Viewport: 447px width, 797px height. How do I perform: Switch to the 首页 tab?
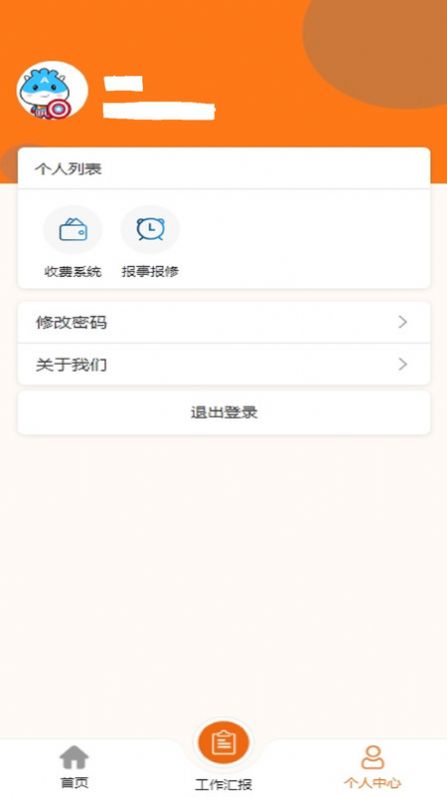point(74,767)
